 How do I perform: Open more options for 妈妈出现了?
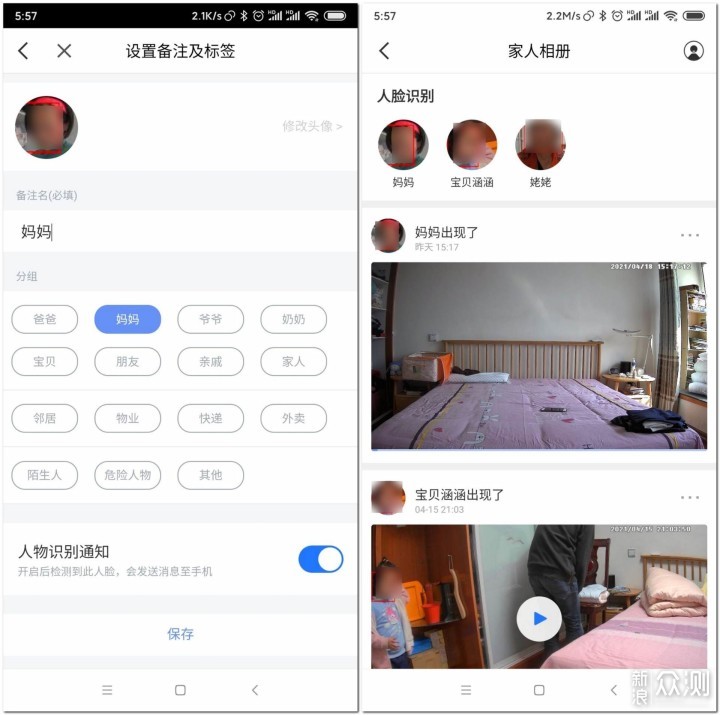tap(690, 236)
